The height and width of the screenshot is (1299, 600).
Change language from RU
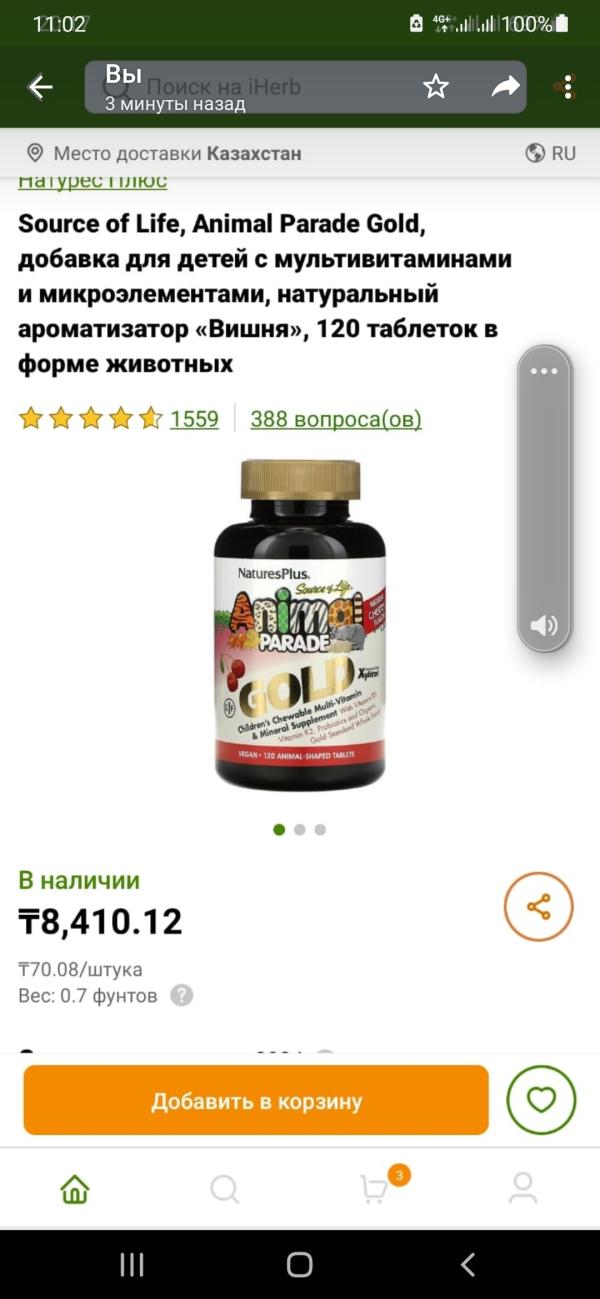(551, 153)
